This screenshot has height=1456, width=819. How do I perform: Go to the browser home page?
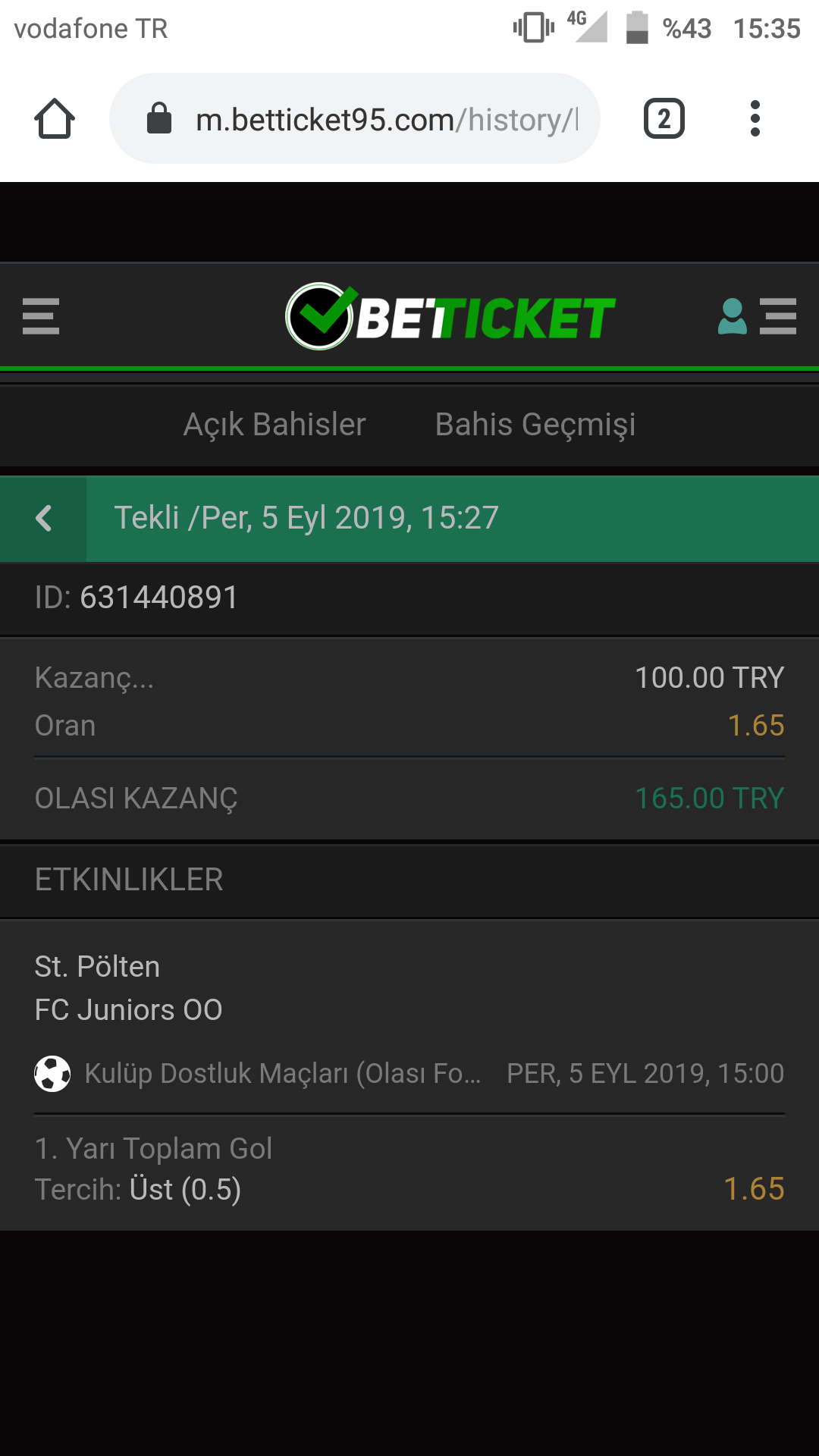click(55, 119)
